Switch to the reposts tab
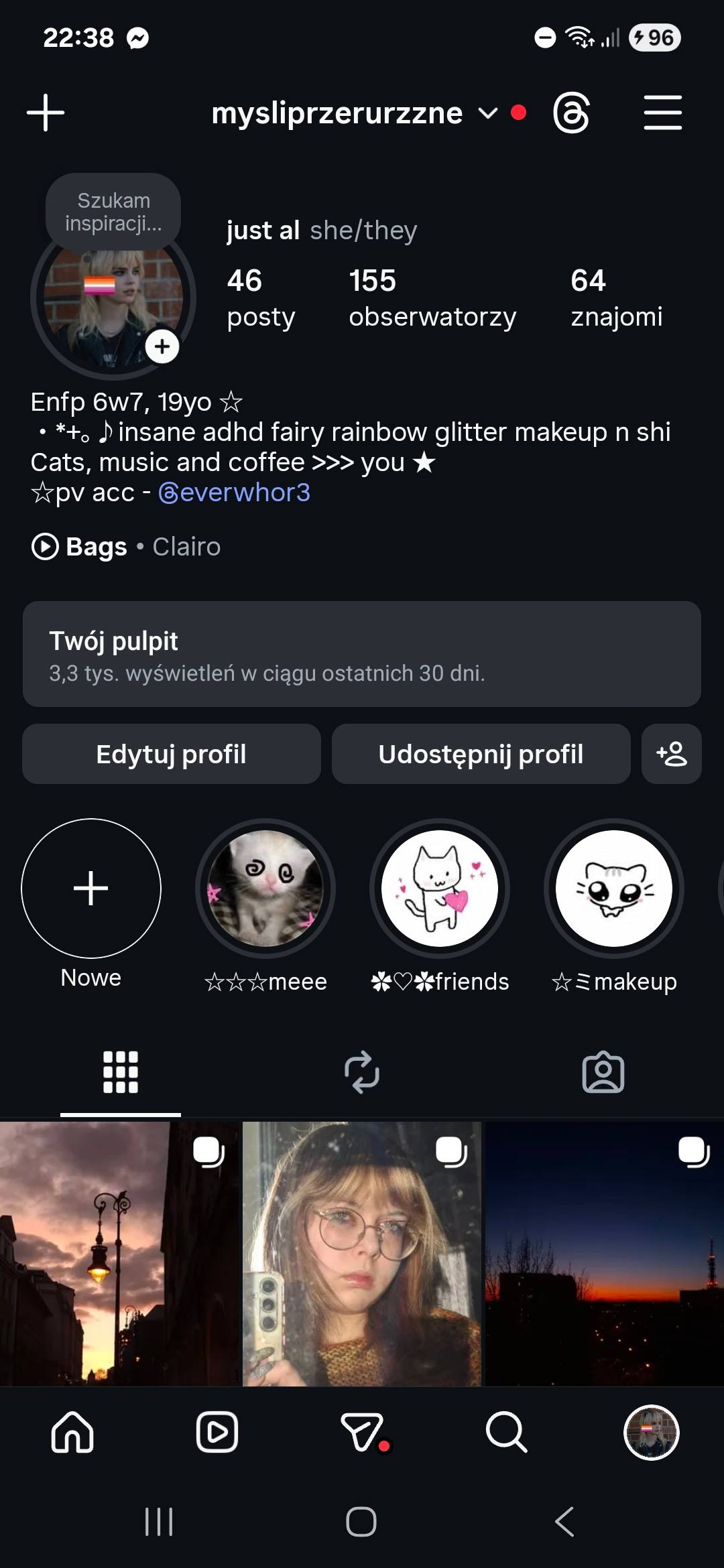This screenshot has height=1568, width=724. point(362,1072)
